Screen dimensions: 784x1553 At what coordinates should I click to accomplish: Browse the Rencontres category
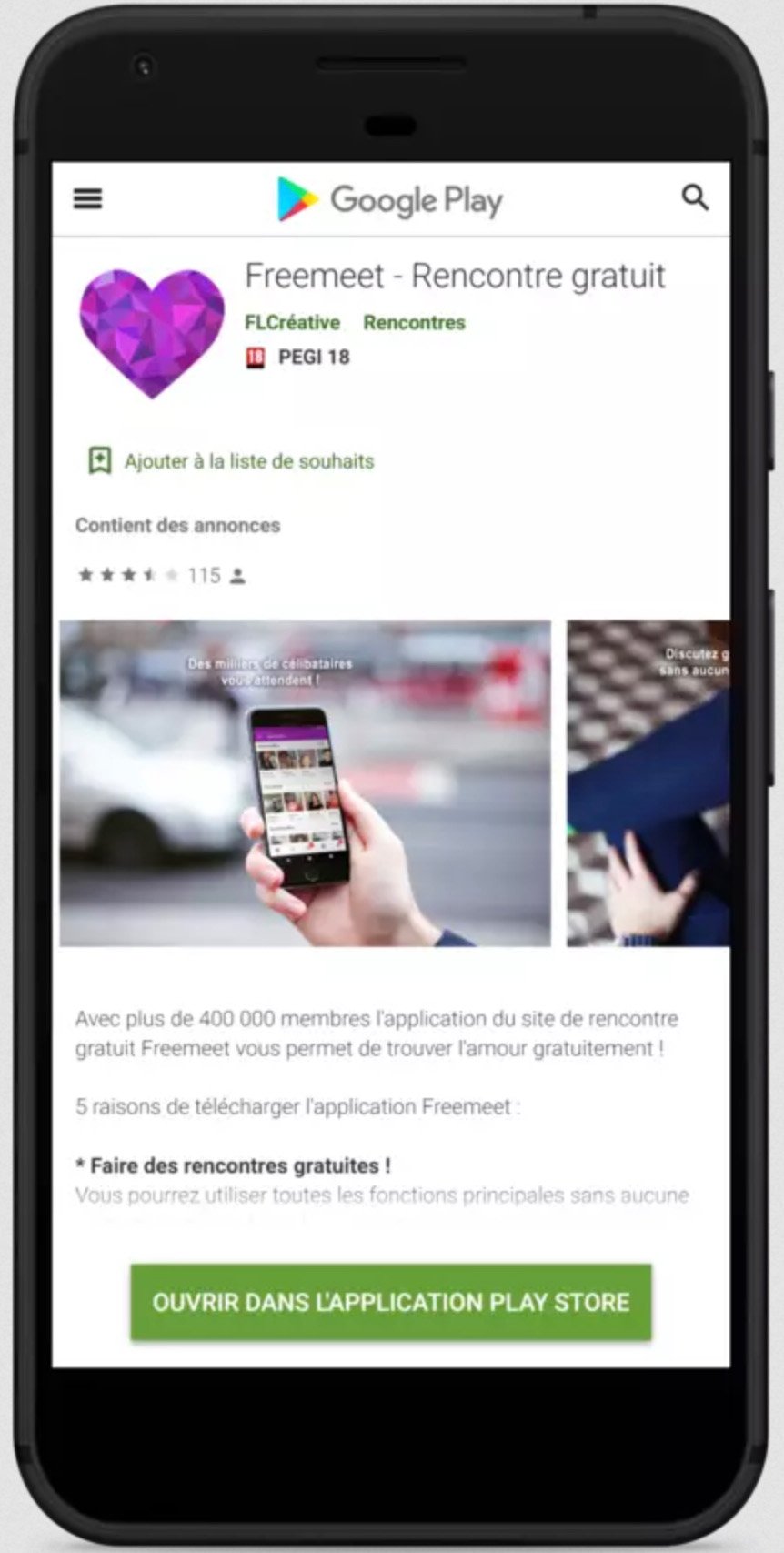tap(414, 323)
